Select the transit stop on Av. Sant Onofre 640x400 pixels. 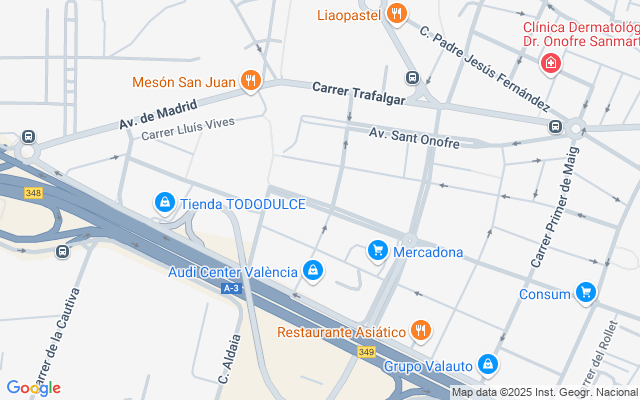[x=555, y=127]
